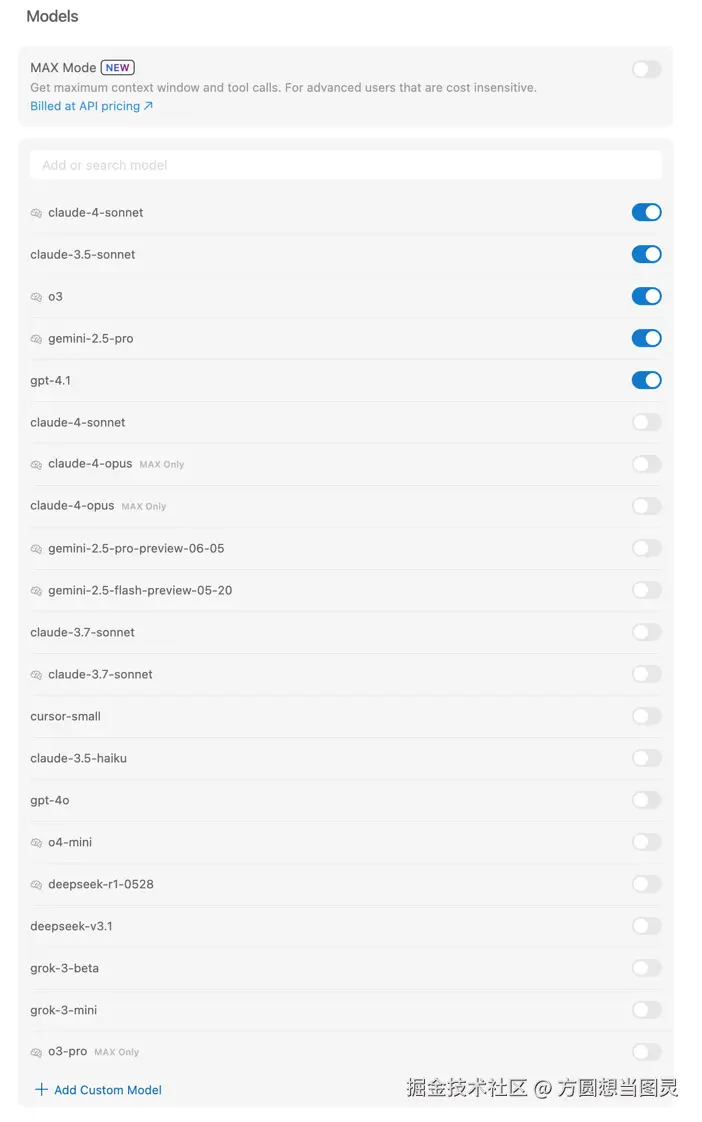Turn on gemini-2.5-flash-preview-05-20
This screenshot has height=1122, width=702.
(646, 590)
